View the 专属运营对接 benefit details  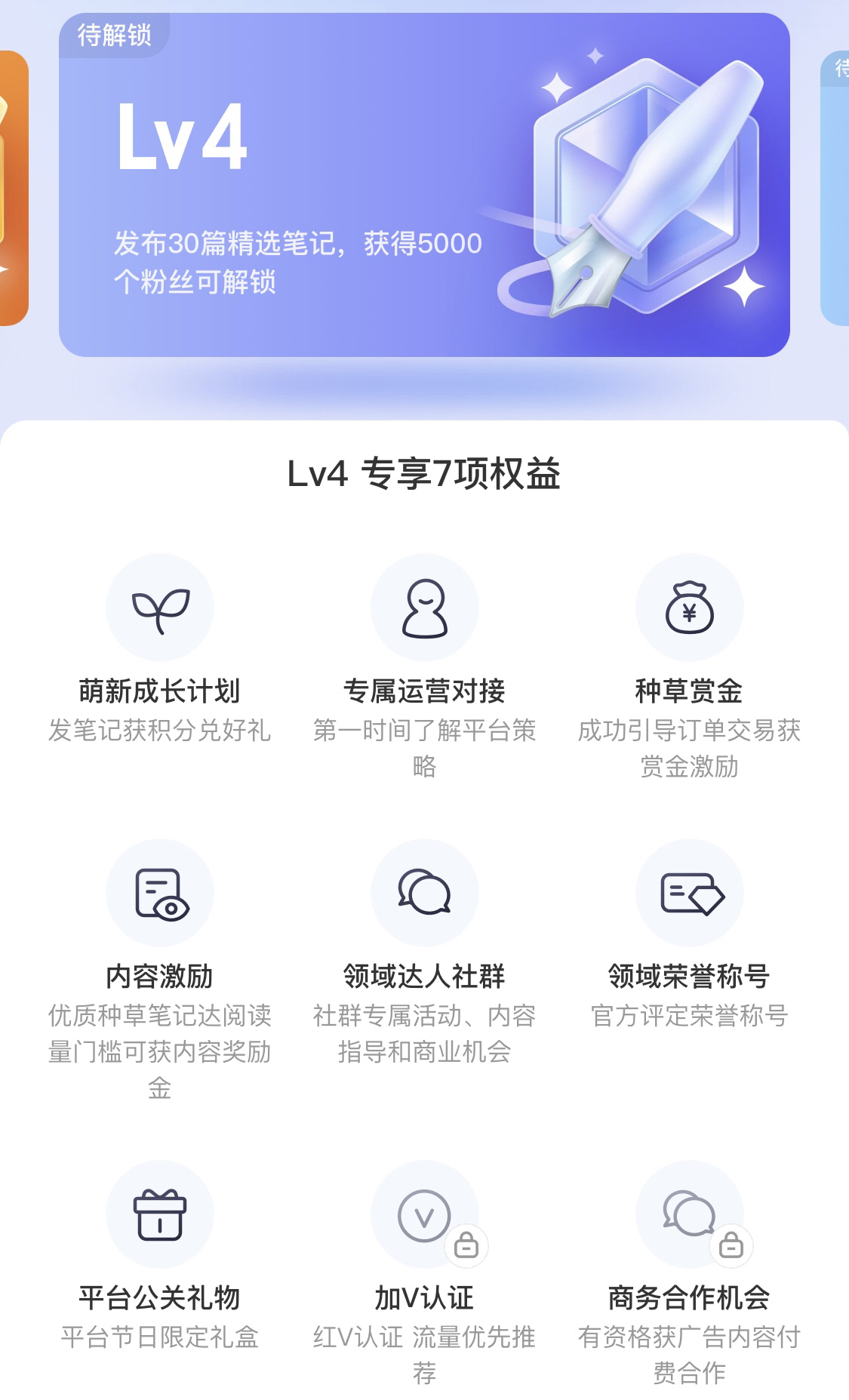(424, 608)
